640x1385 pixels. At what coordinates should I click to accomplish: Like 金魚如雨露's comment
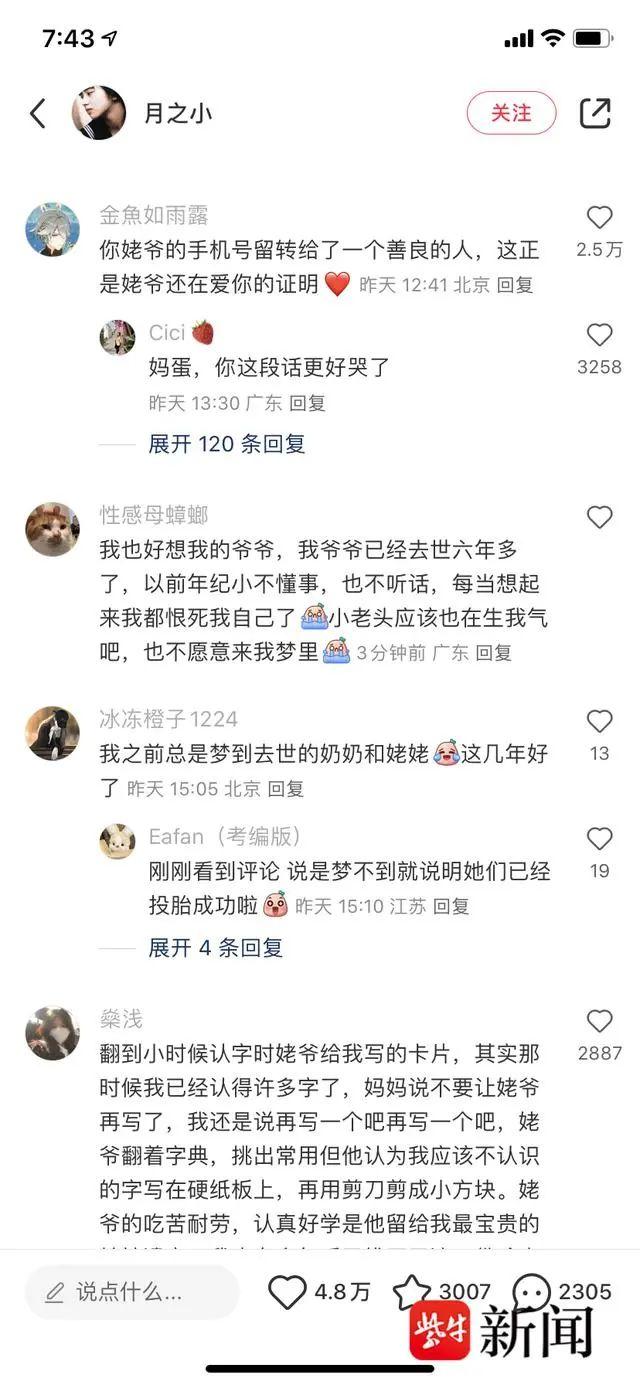(x=599, y=217)
